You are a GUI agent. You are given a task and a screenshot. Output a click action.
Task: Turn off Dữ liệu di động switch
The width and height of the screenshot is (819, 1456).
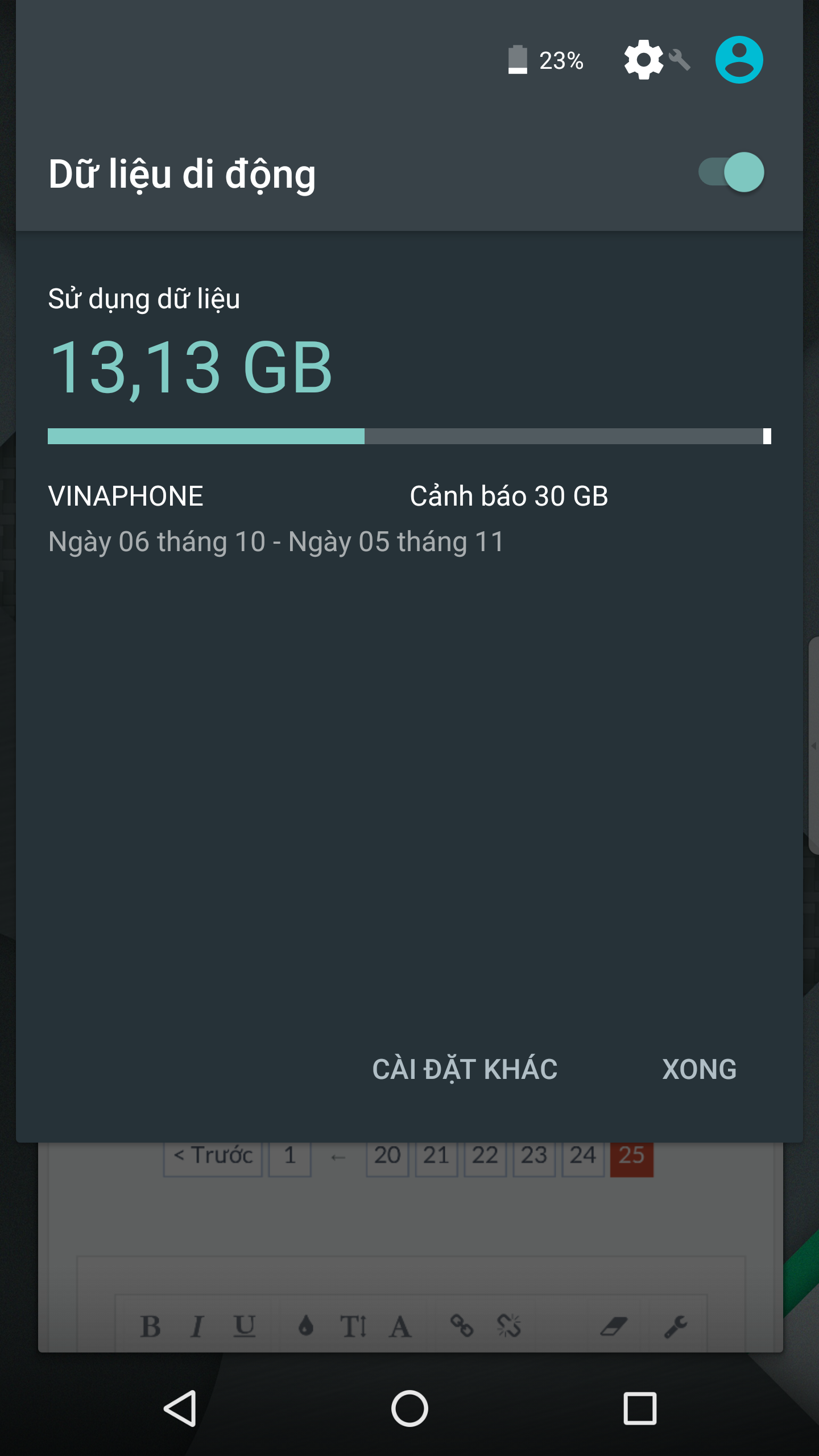(731, 172)
